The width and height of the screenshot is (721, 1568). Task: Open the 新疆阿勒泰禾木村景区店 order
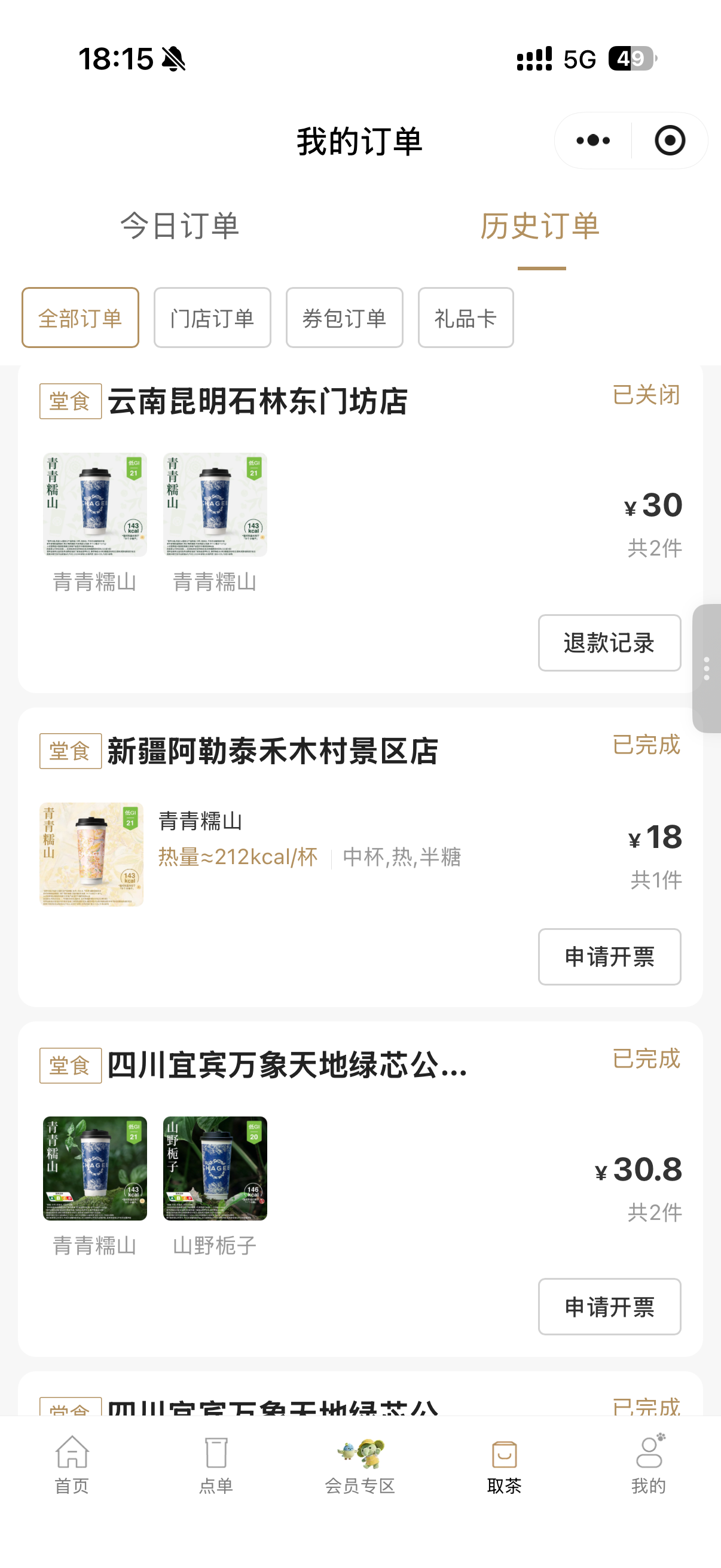360,857
